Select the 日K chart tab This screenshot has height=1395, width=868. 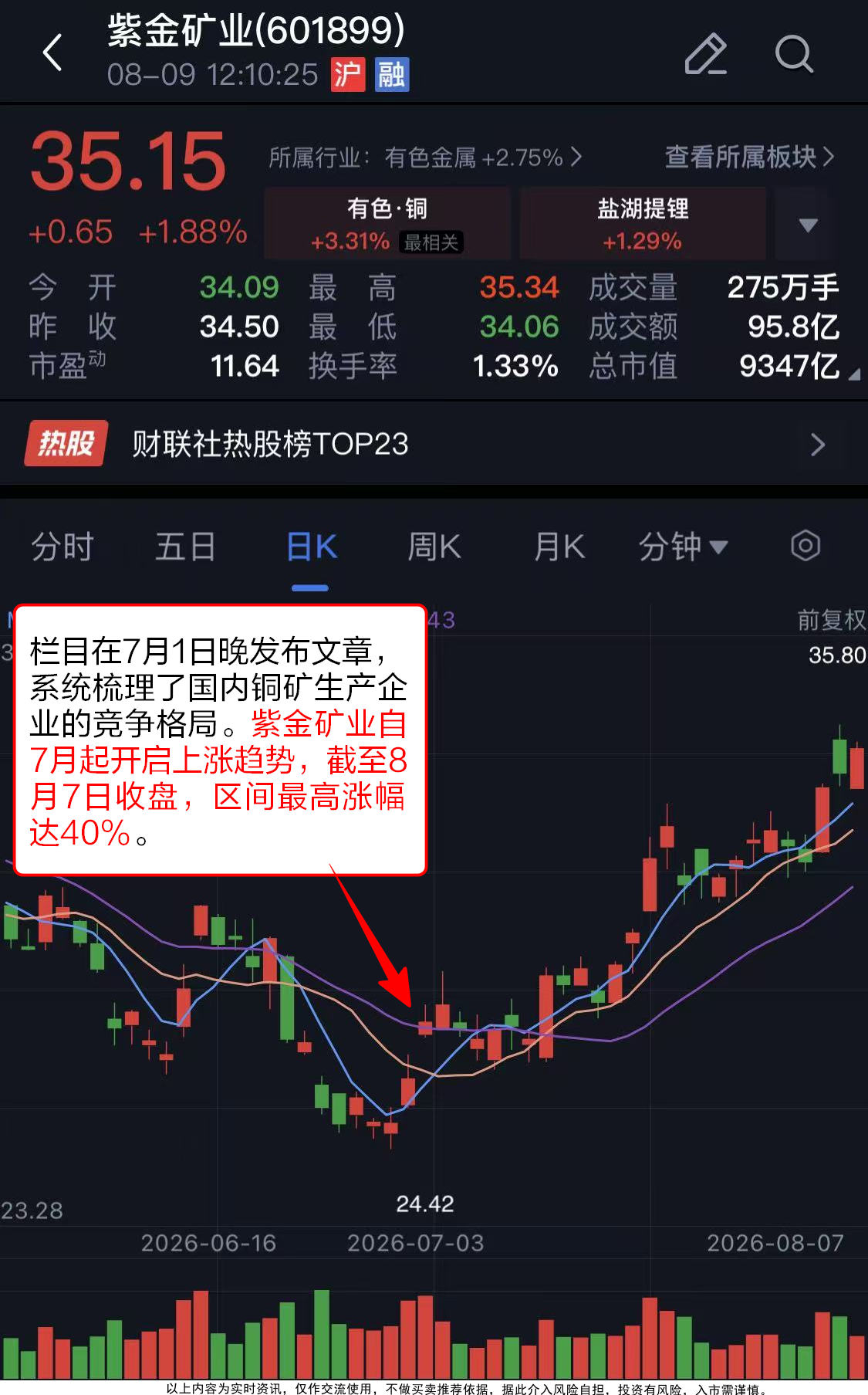(311, 547)
